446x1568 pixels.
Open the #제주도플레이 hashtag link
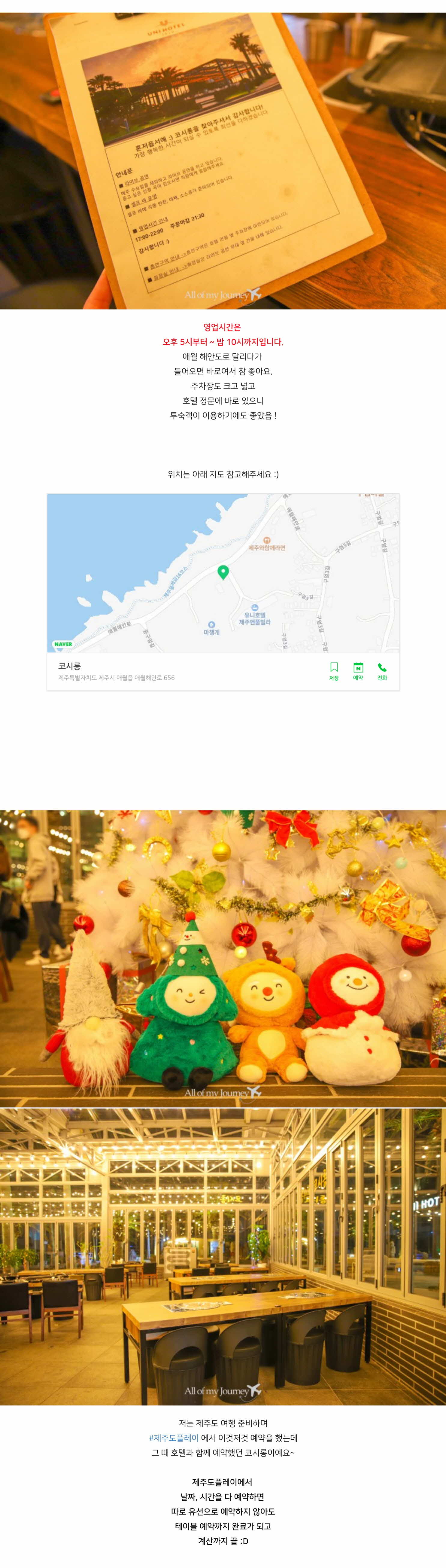coord(173,1438)
